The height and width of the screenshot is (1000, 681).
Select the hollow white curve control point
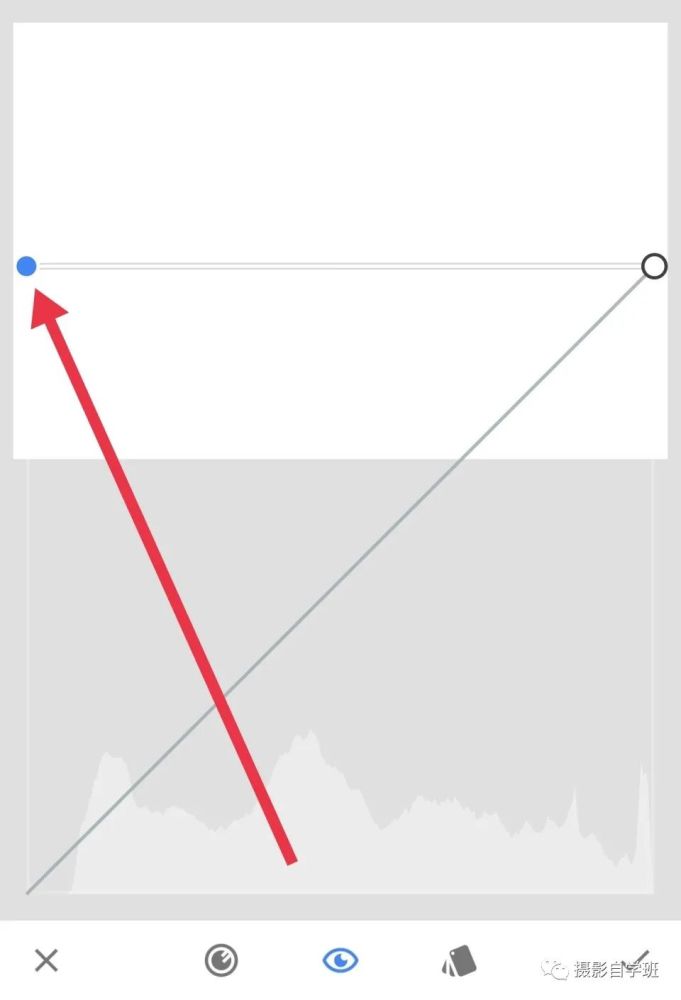click(x=654, y=266)
